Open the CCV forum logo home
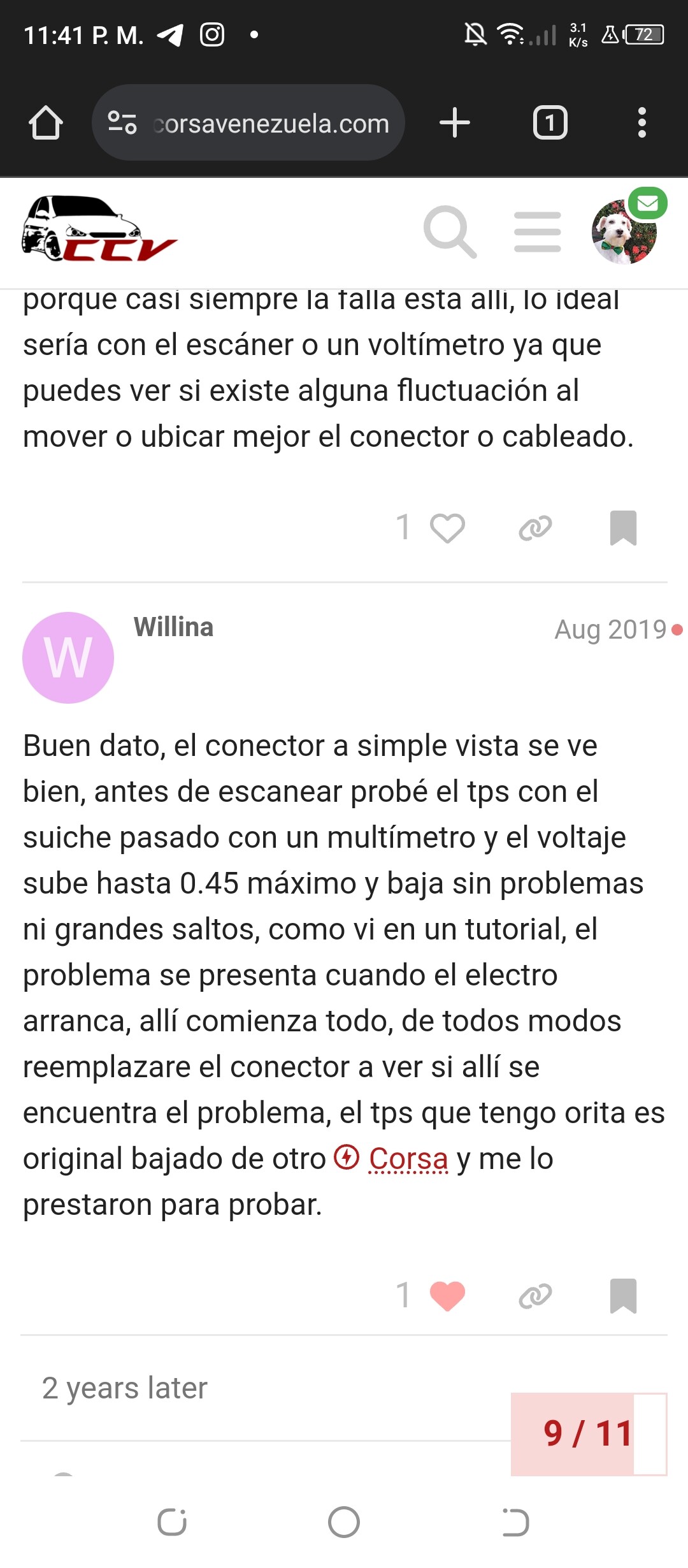The width and height of the screenshot is (688, 1568). [x=99, y=229]
